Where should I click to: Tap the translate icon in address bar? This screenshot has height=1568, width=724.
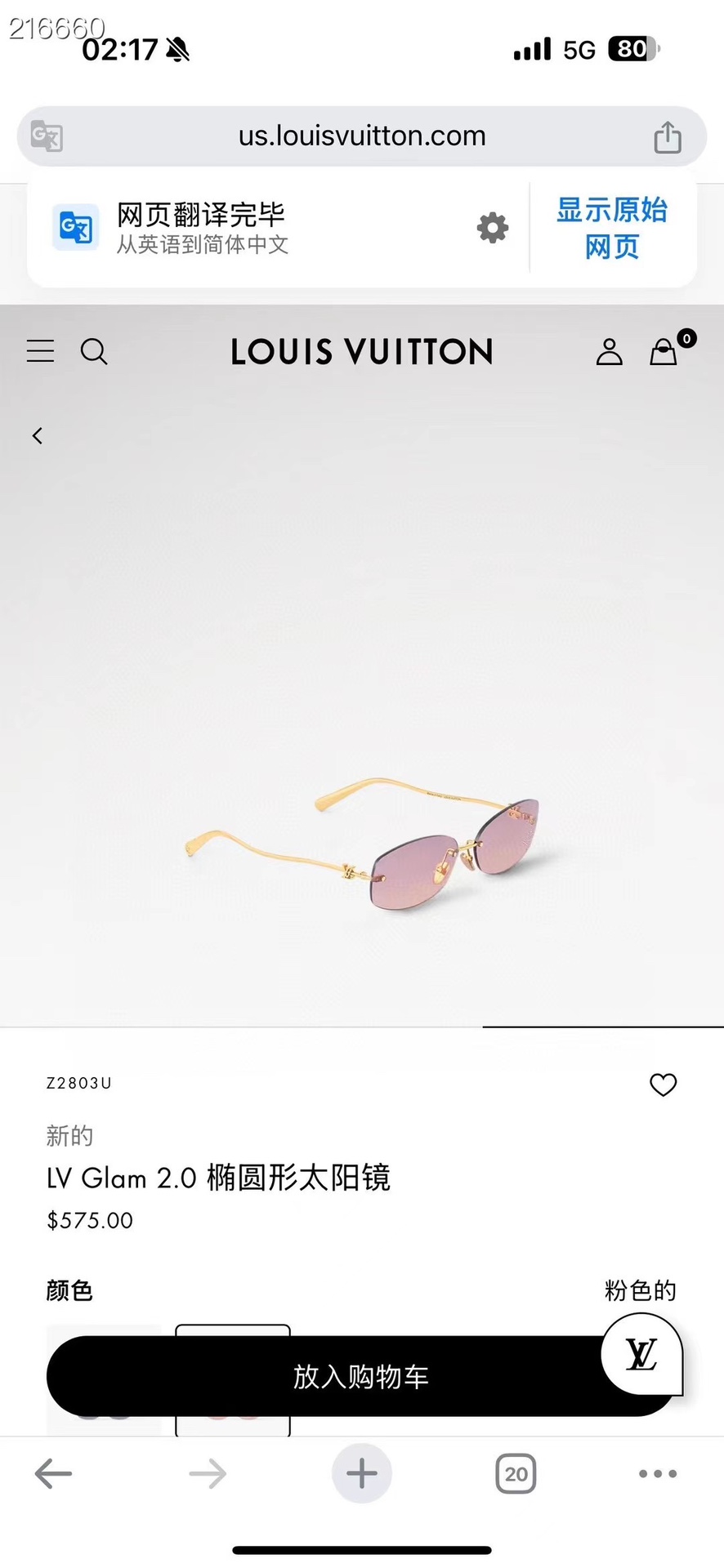pos(47,136)
